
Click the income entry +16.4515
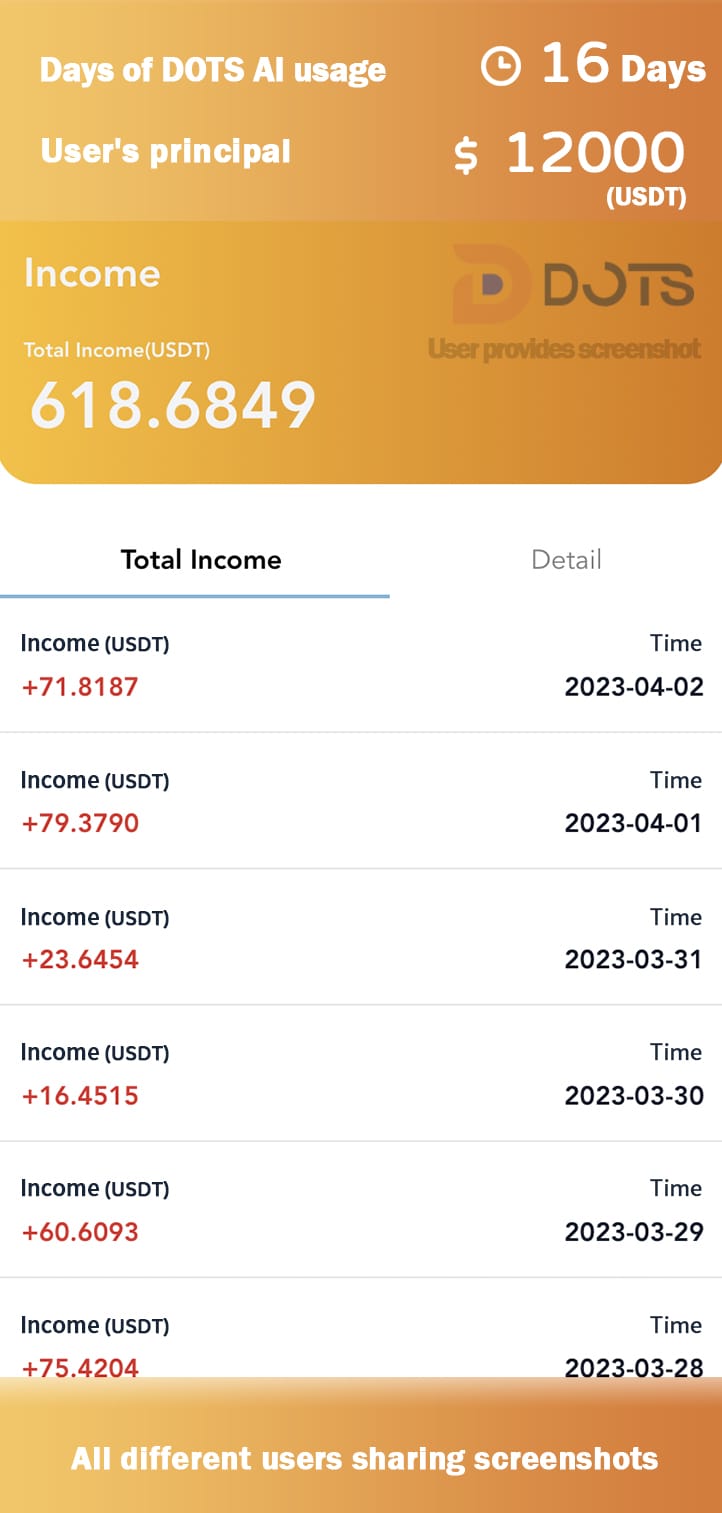[80, 1096]
